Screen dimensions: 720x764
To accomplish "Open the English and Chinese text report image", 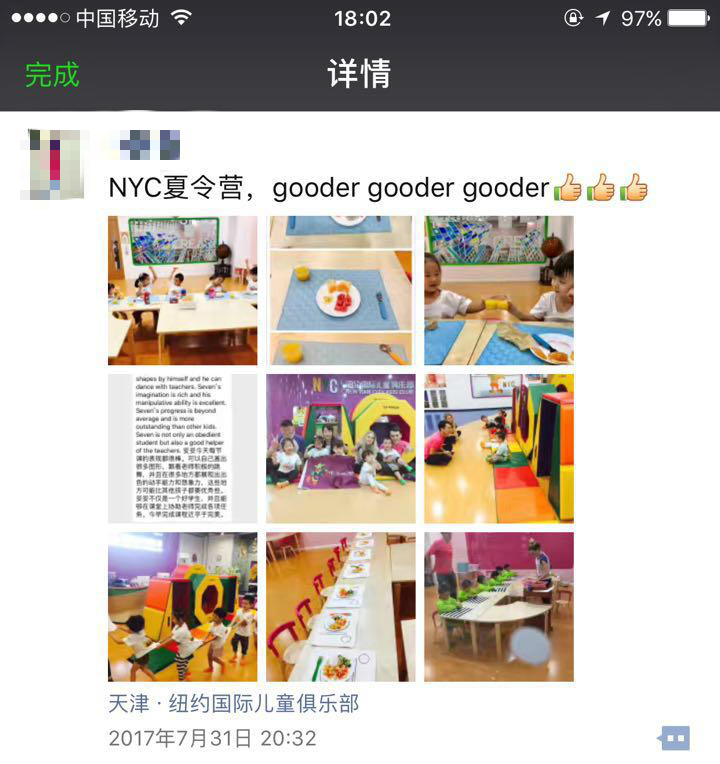I will click(x=182, y=448).
